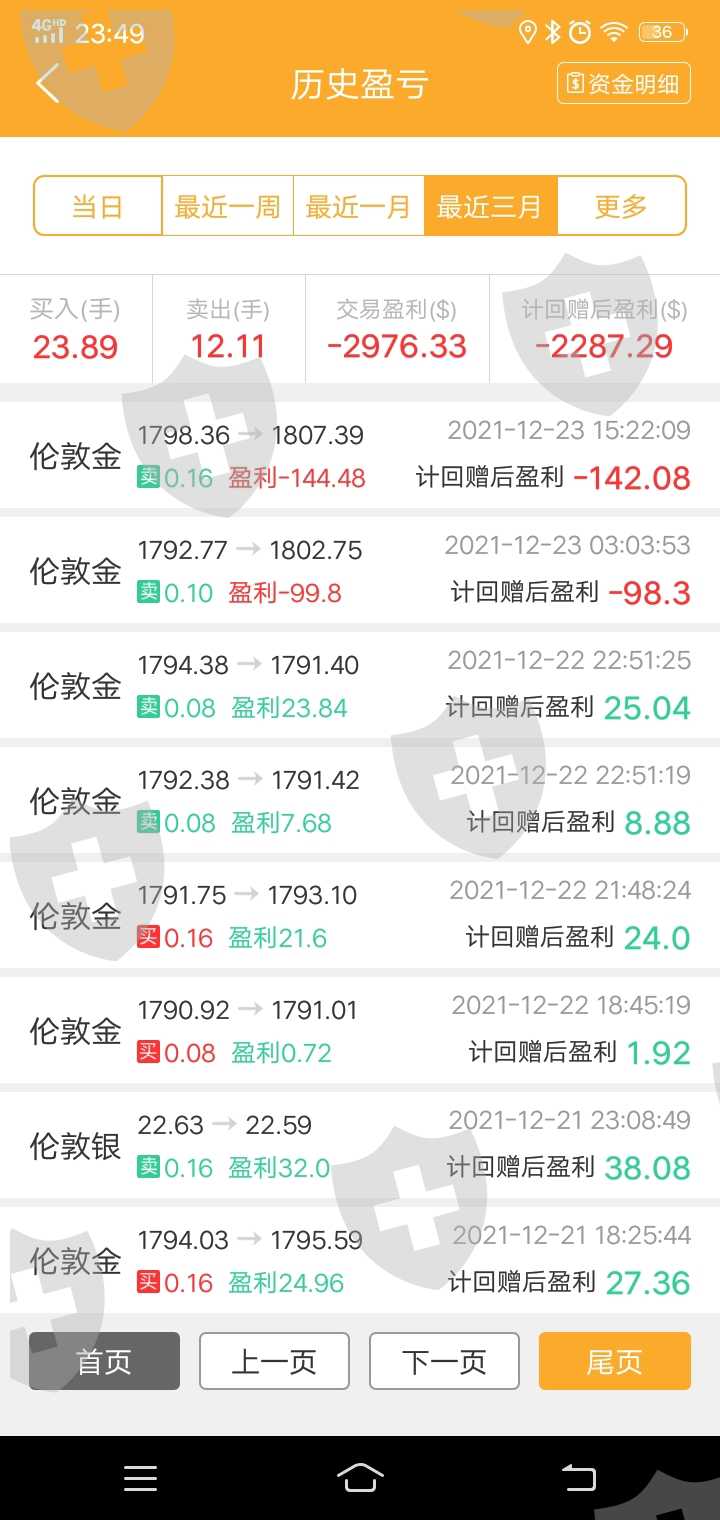
Task: Go to 下一页 next page
Action: pyautogui.click(x=444, y=1361)
